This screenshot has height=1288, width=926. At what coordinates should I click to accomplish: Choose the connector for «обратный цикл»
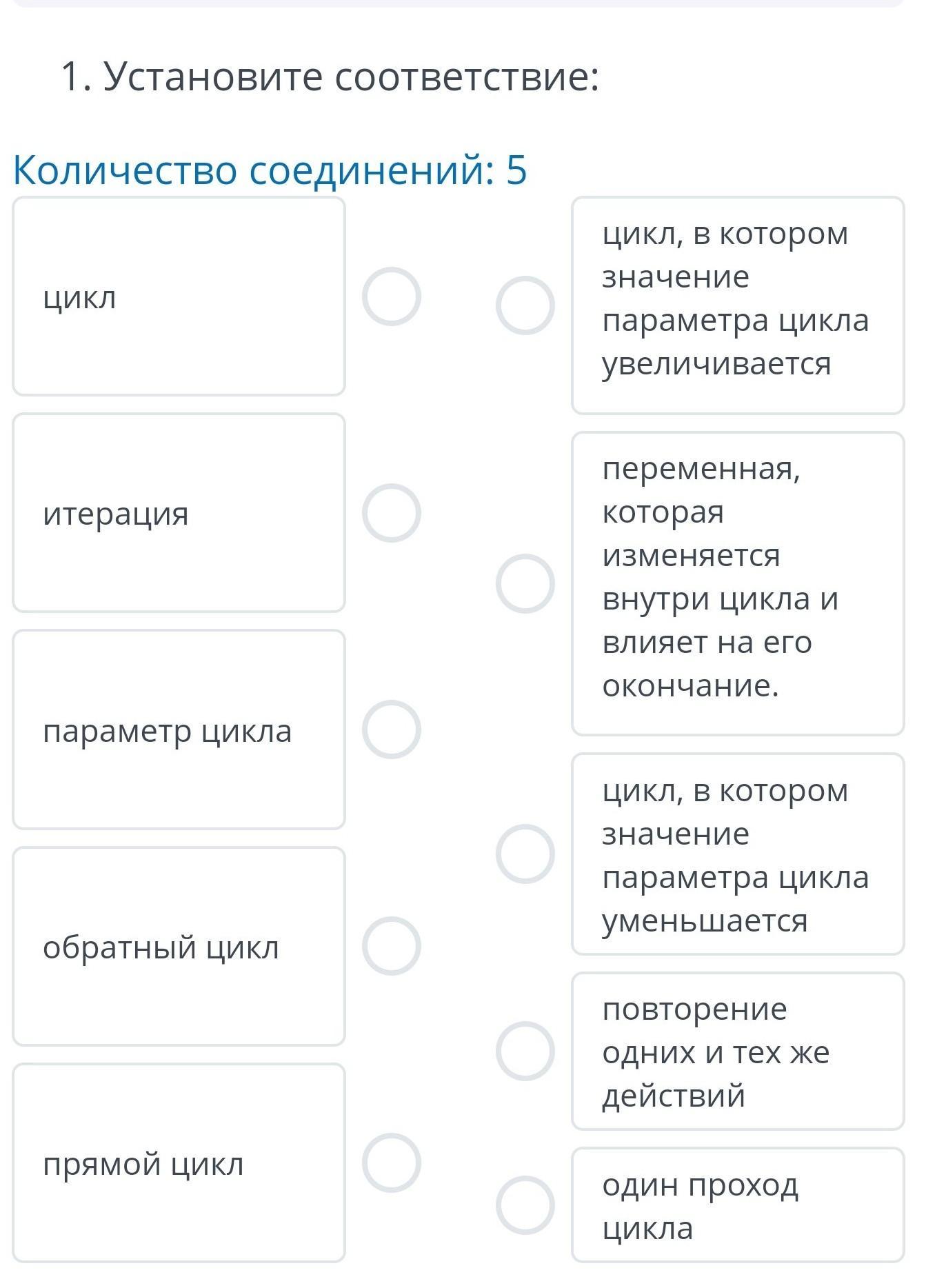point(392,946)
